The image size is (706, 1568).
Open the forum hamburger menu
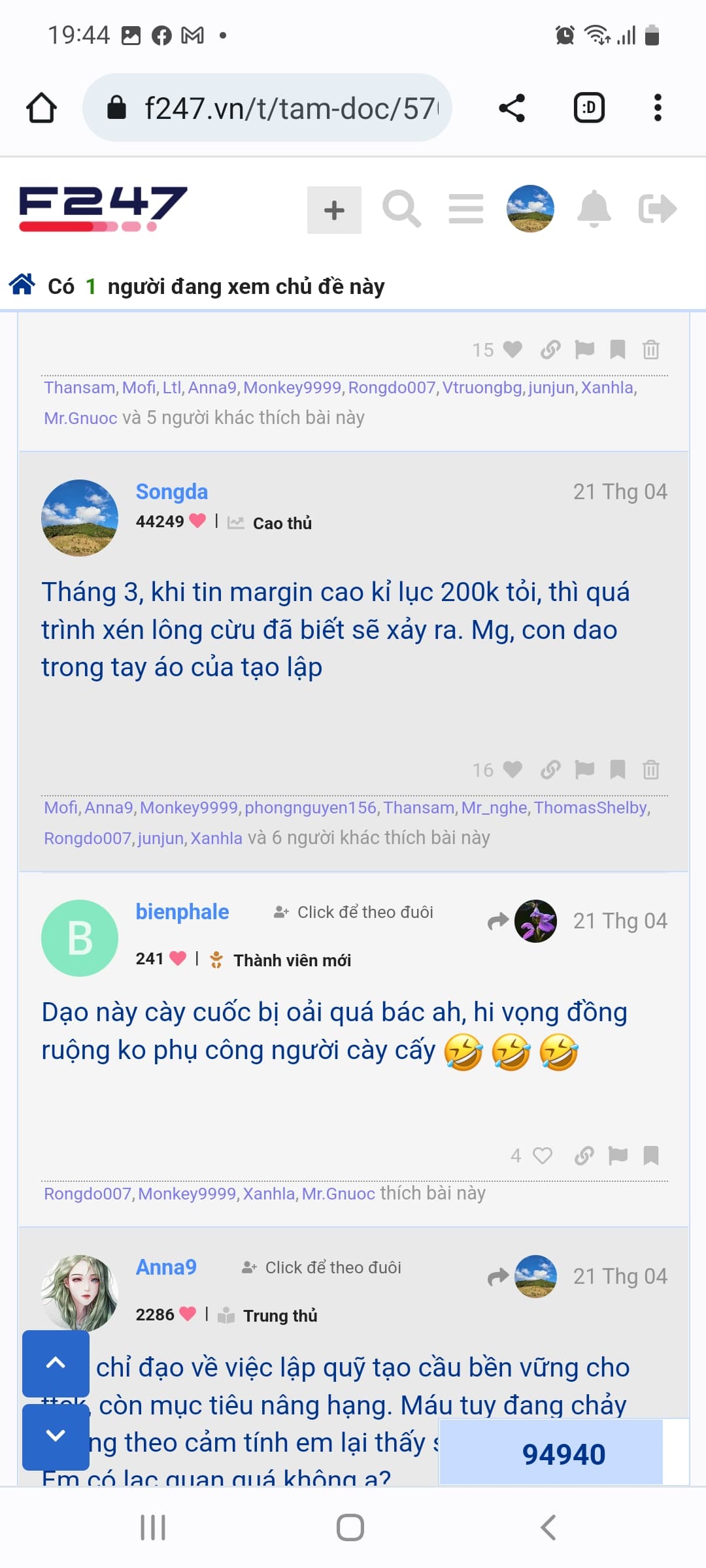click(465, 209)
